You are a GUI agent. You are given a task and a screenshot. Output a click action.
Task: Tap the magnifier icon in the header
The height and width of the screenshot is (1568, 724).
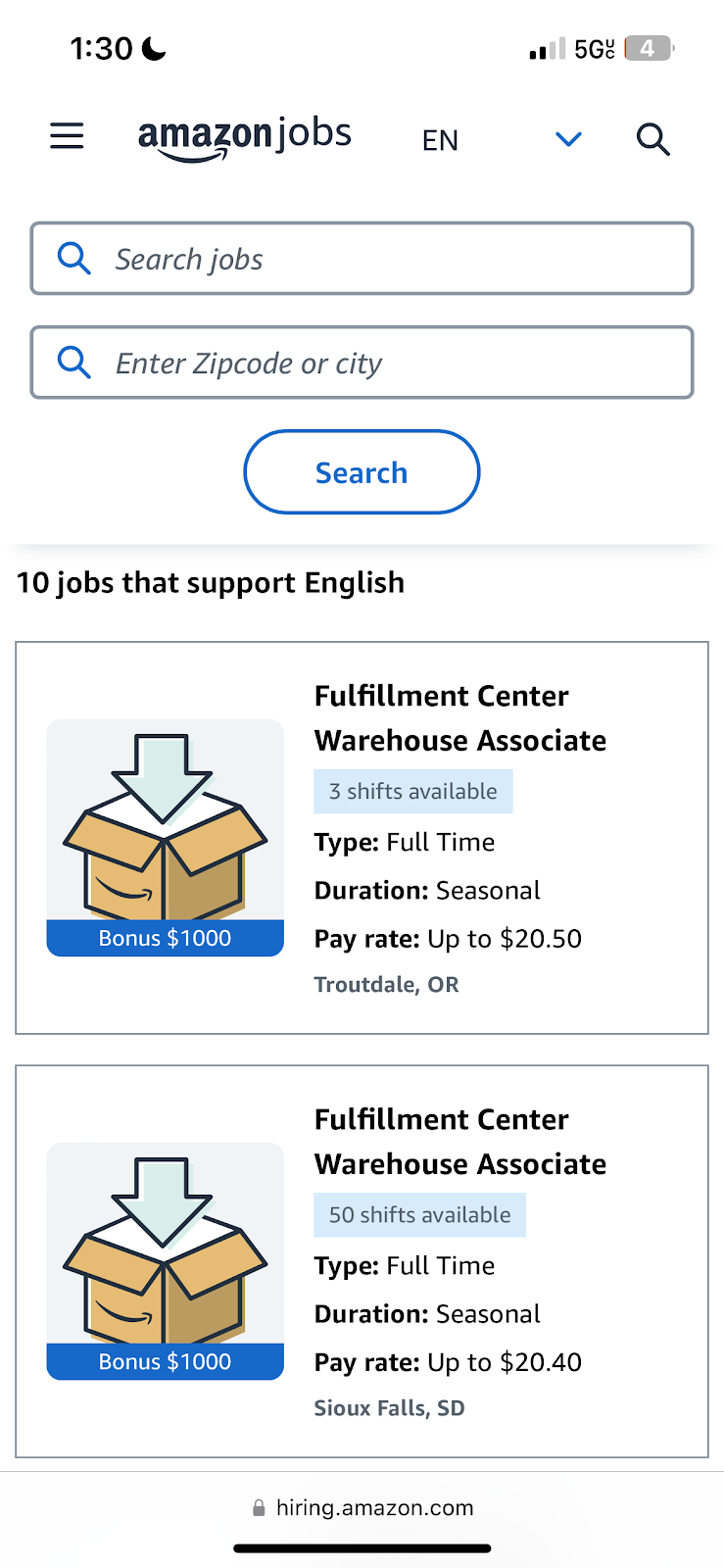click(x=652, y=139)
